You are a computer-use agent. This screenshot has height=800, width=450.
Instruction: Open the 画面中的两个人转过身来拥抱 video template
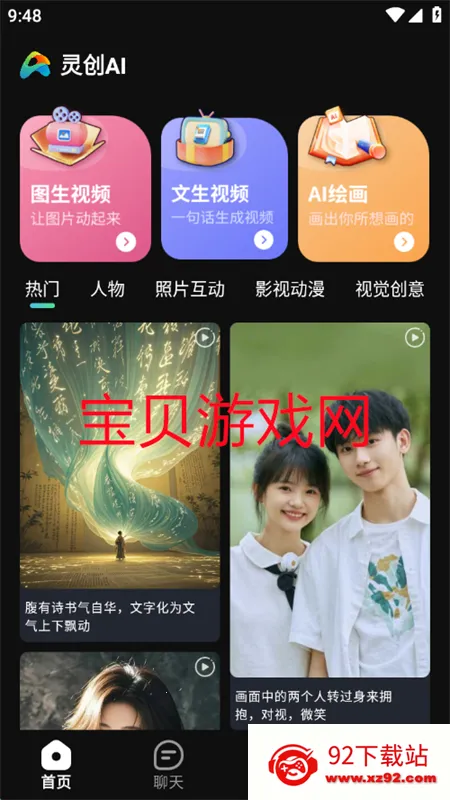(330, 526)
